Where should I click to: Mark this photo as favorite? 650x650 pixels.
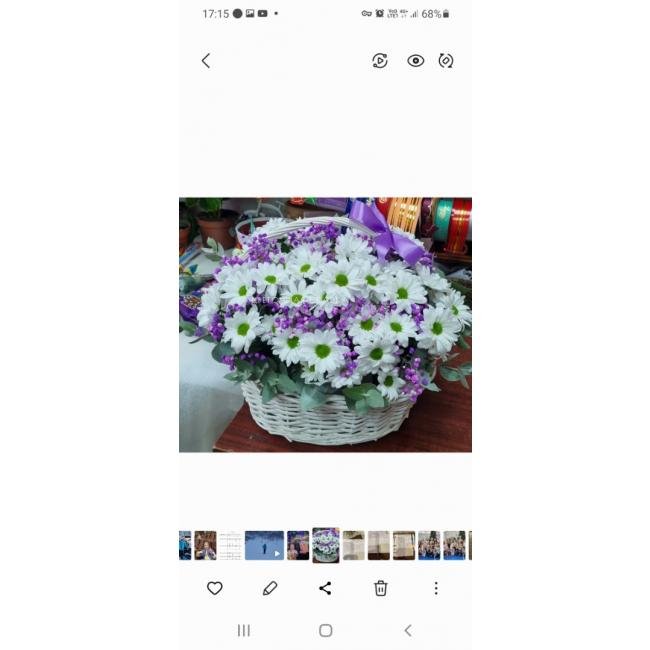(x=214, y=588)
